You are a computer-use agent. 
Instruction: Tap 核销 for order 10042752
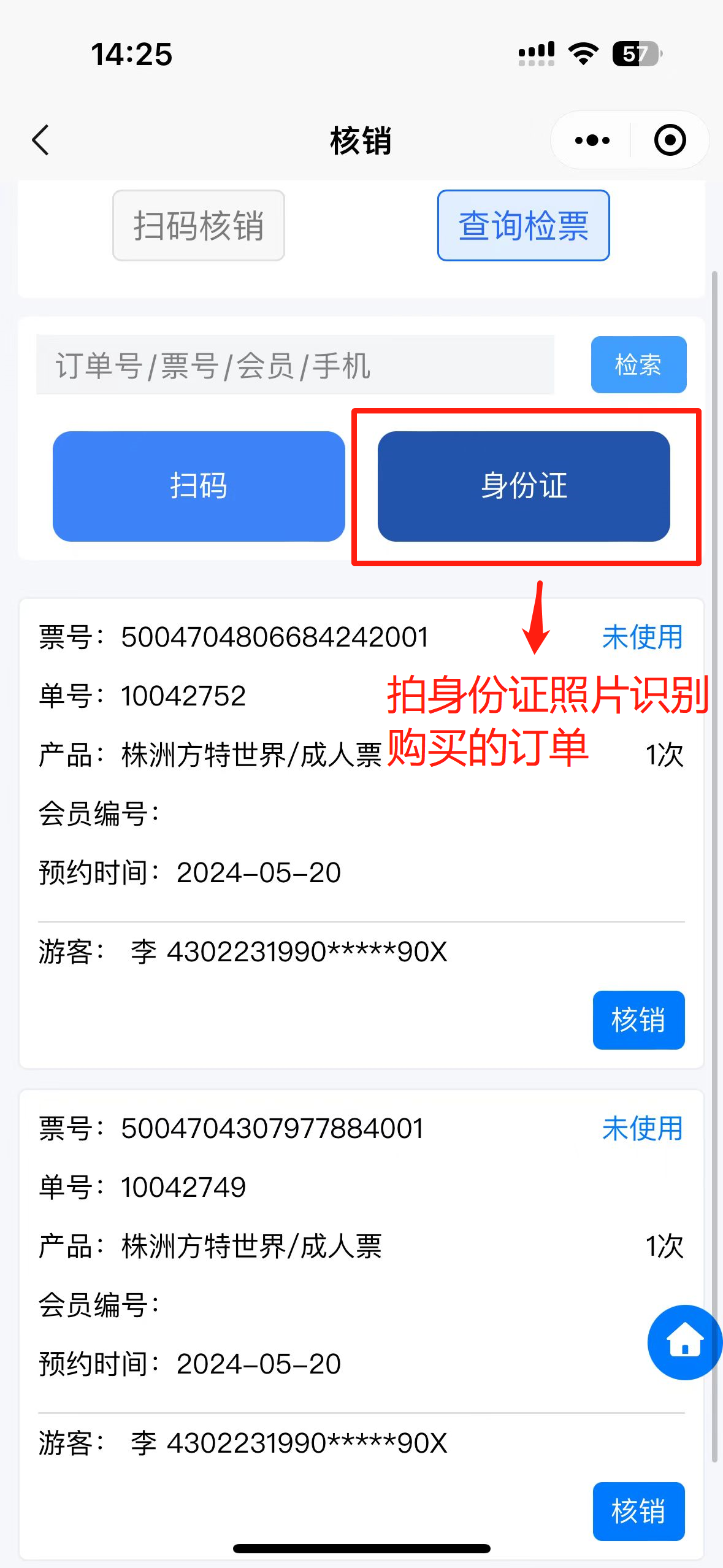click(638, 1020)
